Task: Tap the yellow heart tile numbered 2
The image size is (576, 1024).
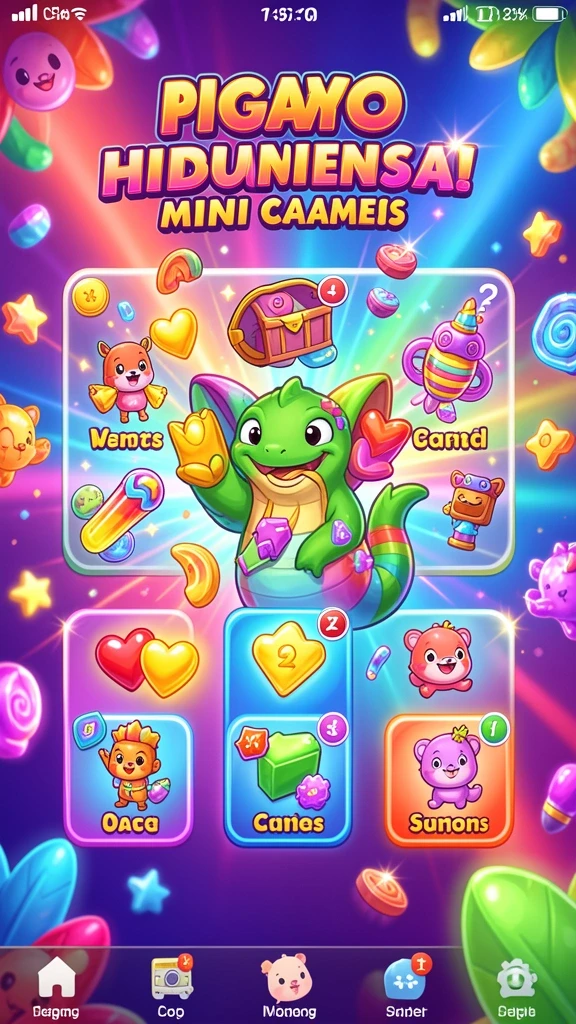Action: 288,660
